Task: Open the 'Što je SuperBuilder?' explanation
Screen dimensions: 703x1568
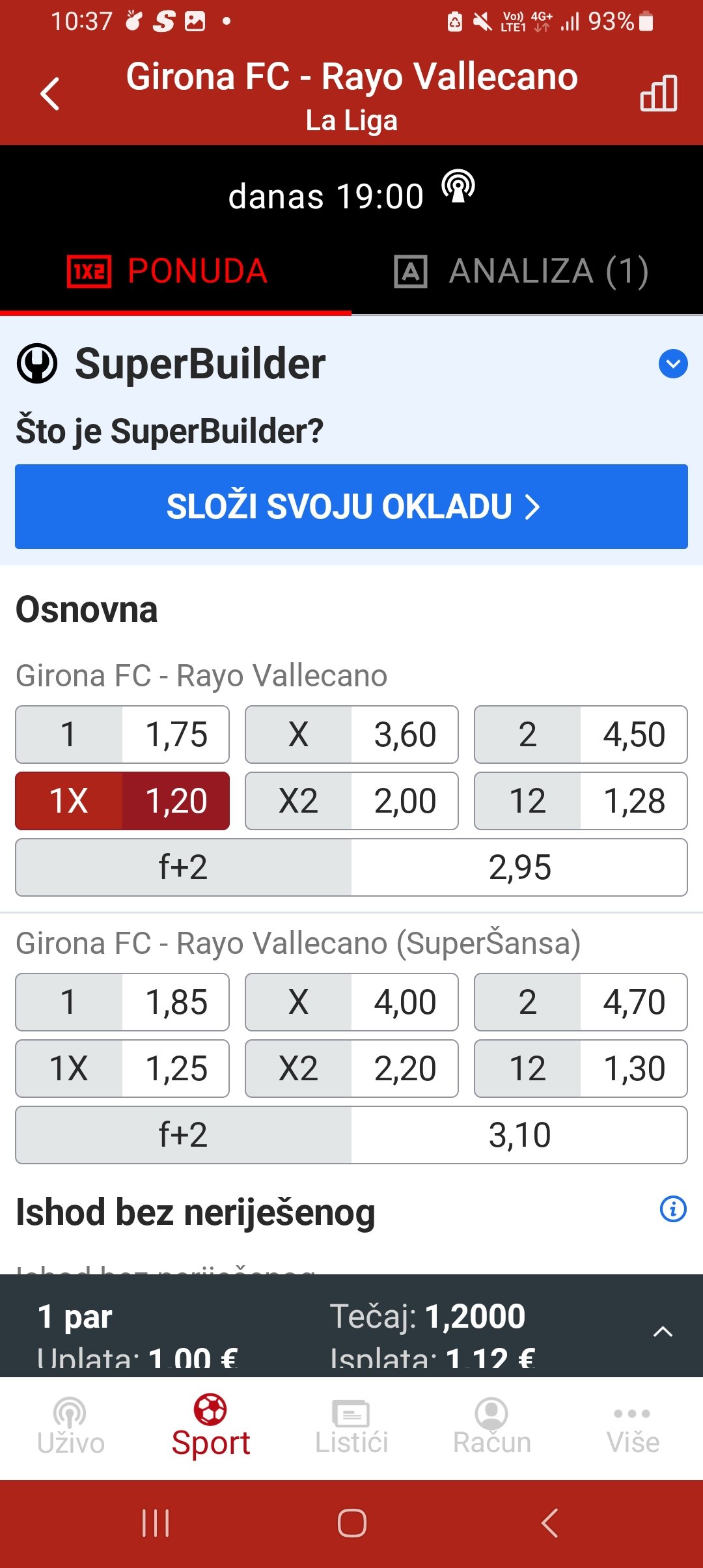Action: pos(170,431)
